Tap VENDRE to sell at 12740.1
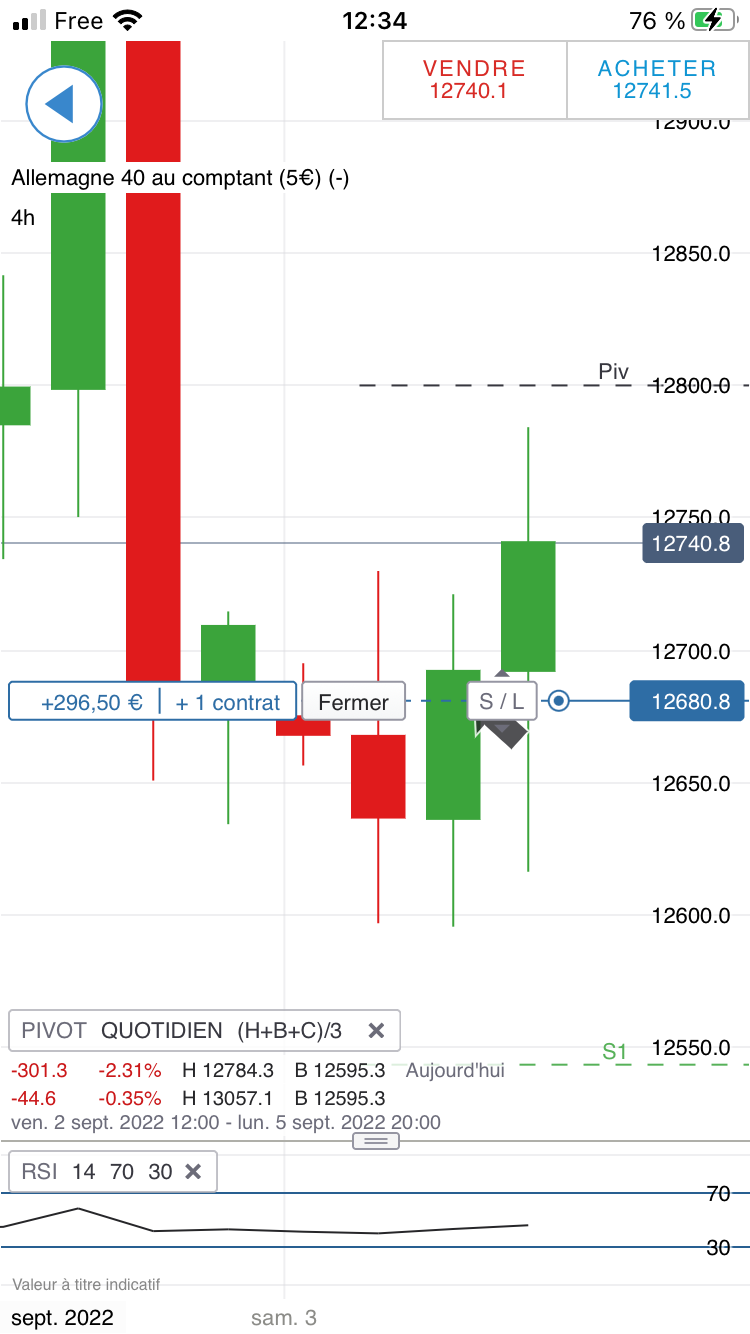 pos(475,80)
